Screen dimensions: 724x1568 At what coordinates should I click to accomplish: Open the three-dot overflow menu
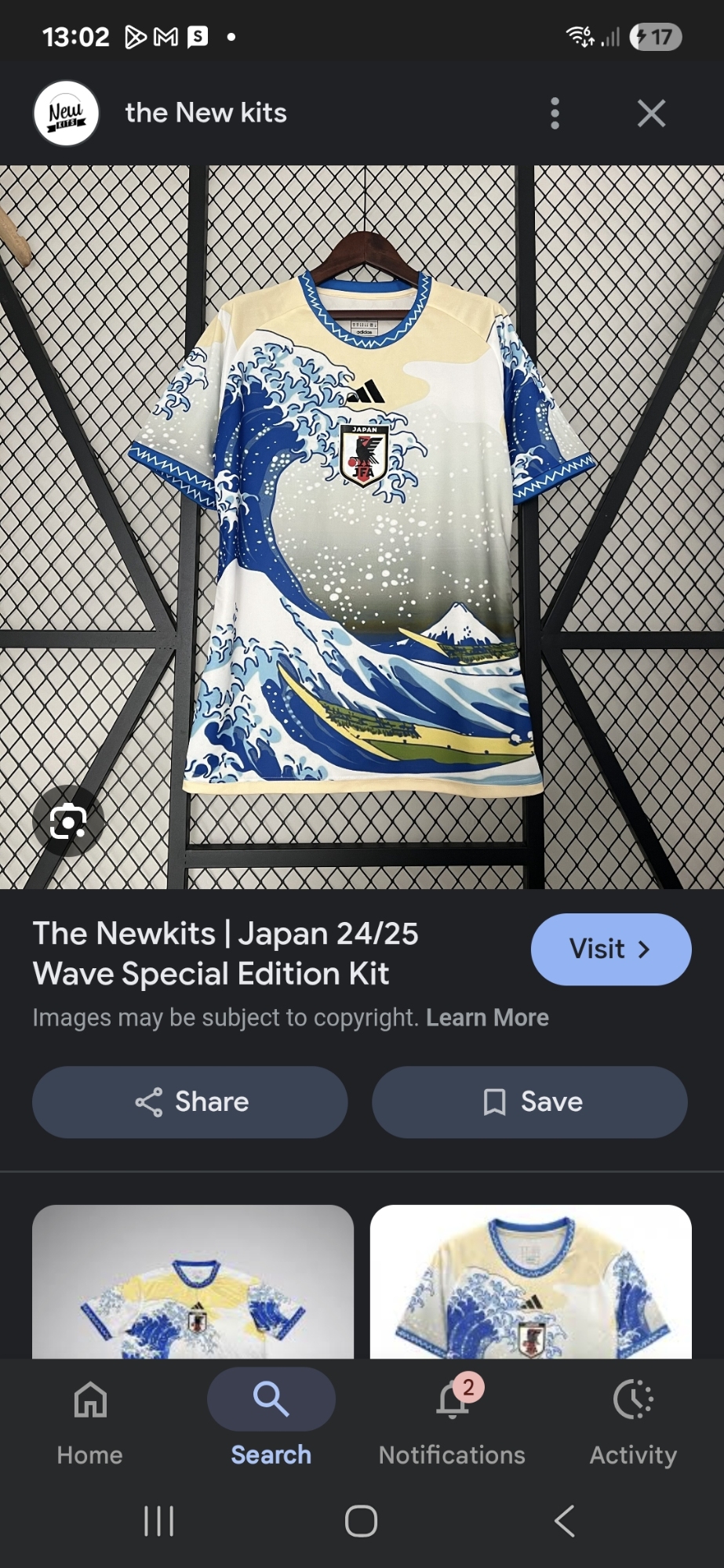tap(555, 114)
